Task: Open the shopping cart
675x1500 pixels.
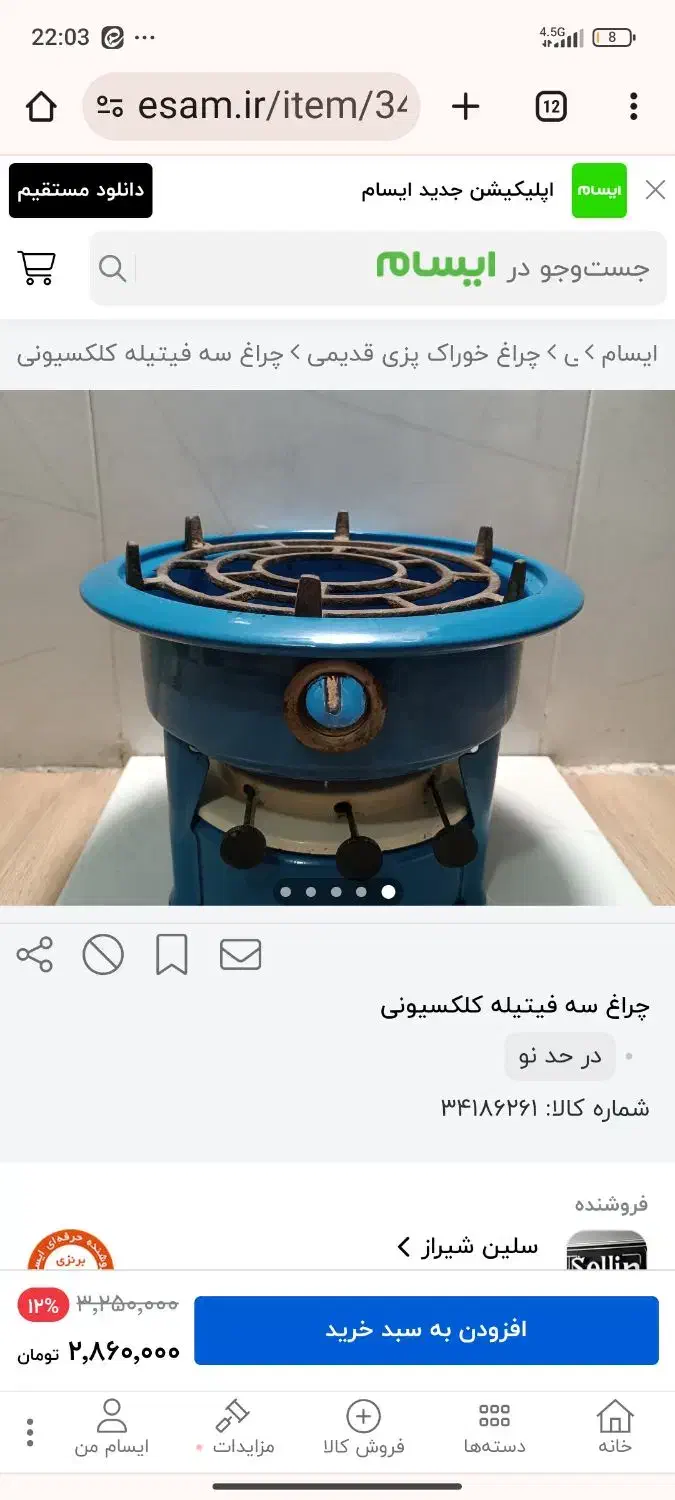Action: point(37,267)
